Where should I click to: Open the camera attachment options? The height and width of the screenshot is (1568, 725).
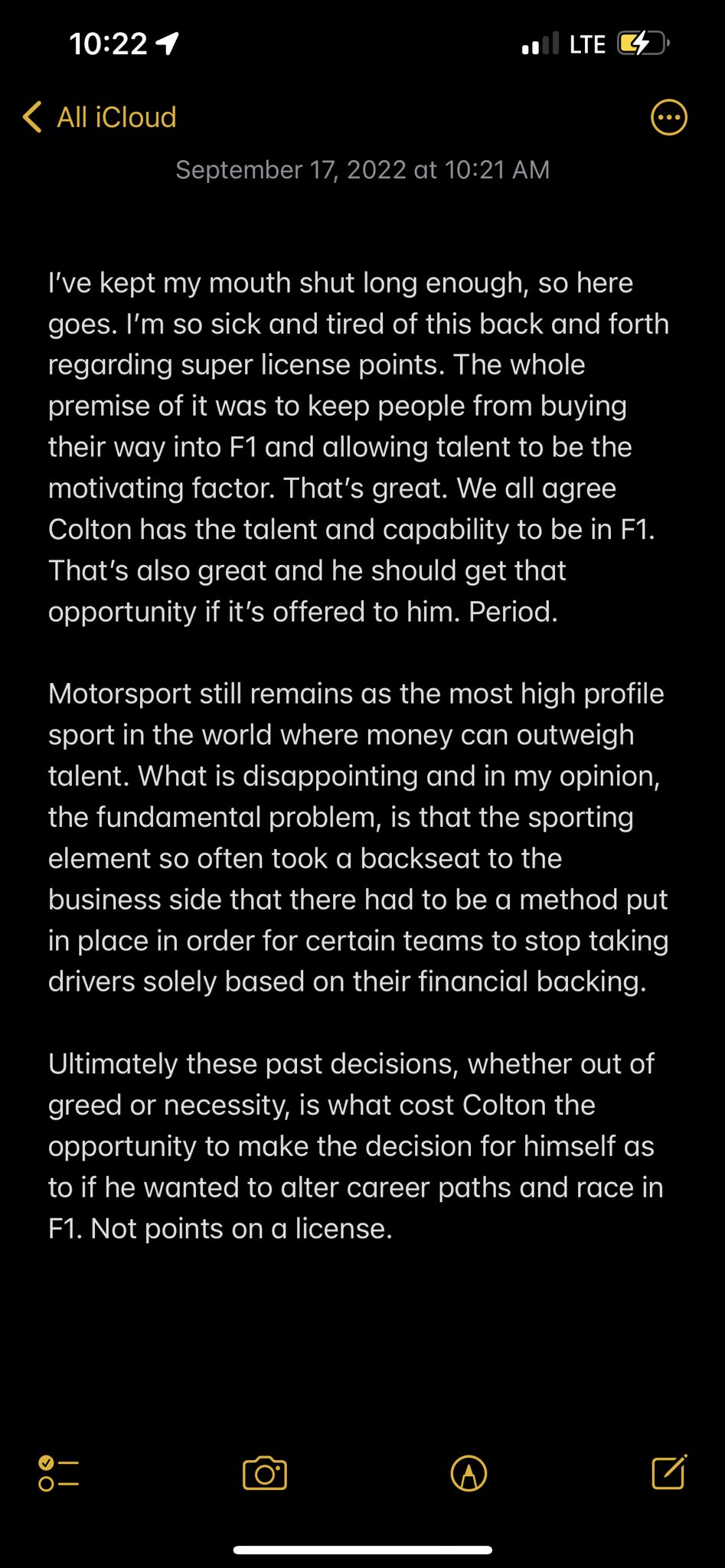(x=265, y=1473)
